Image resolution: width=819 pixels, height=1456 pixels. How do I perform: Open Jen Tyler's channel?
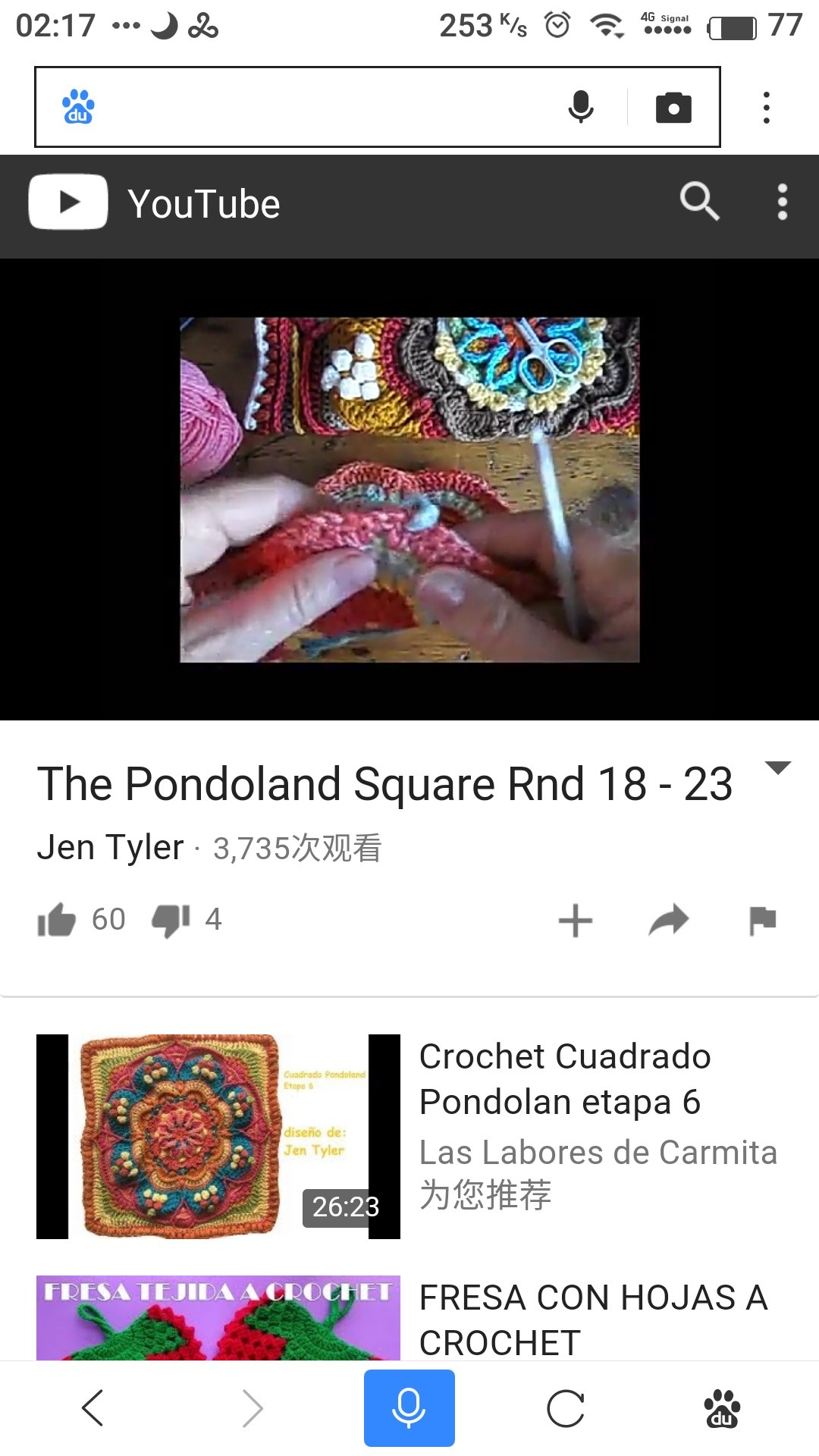click(111, 848)
